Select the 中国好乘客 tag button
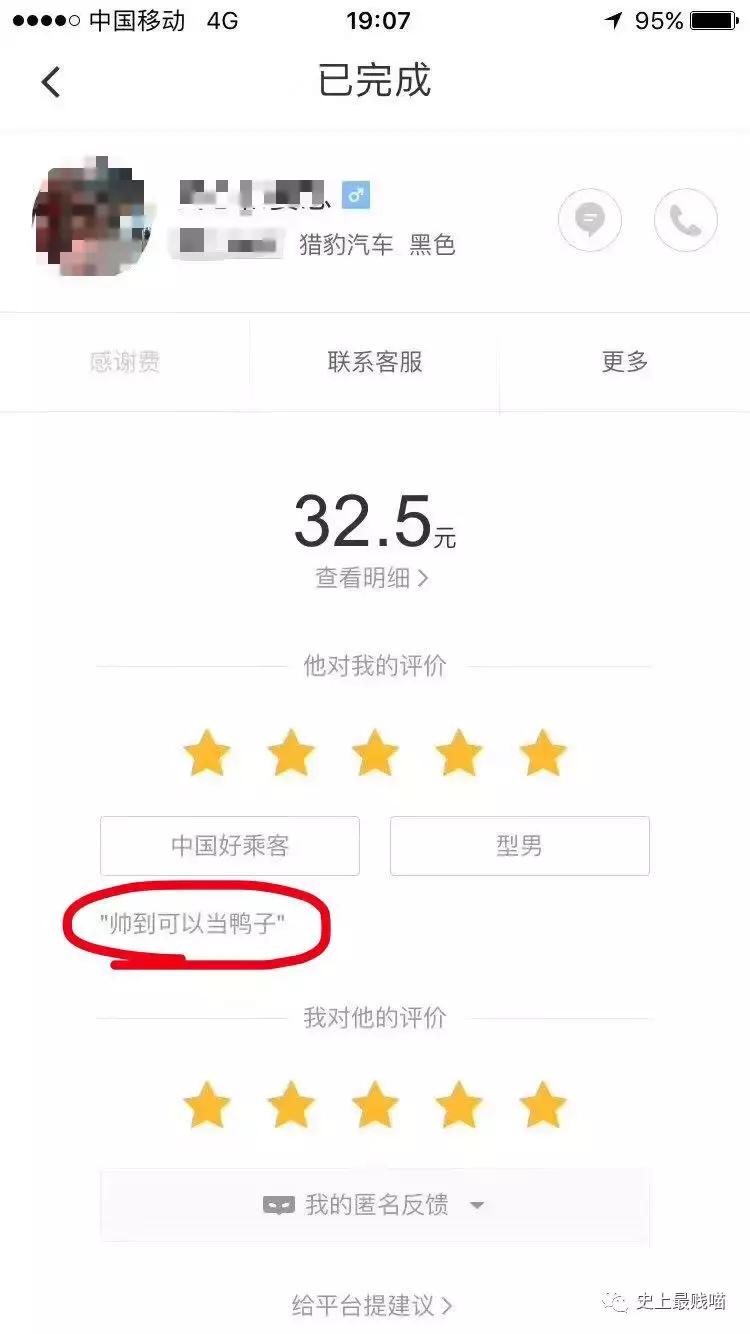Viewport: 750px width, 1334px height. tap(230, 845)
